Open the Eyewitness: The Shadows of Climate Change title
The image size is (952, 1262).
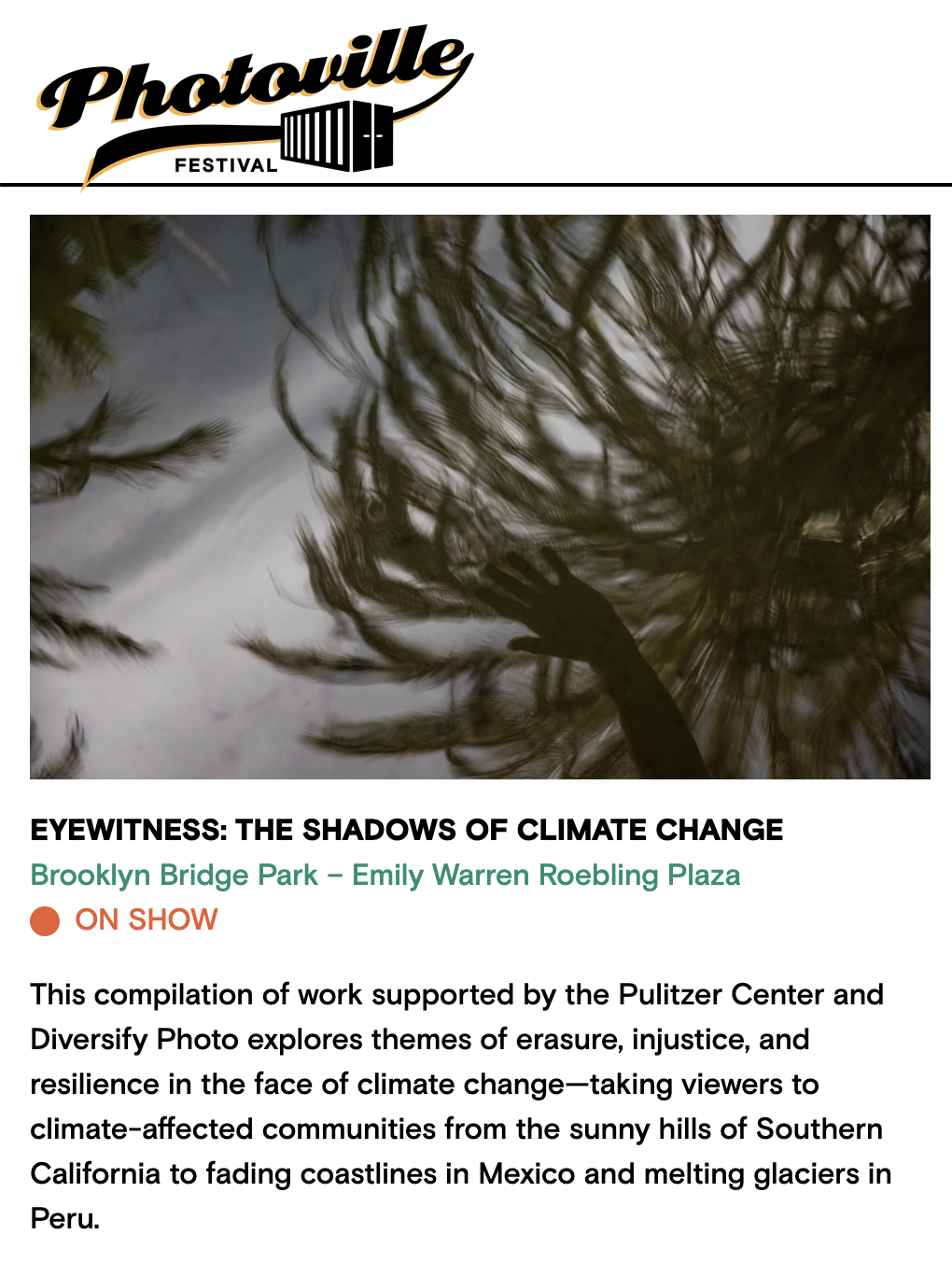pos(406,830)
